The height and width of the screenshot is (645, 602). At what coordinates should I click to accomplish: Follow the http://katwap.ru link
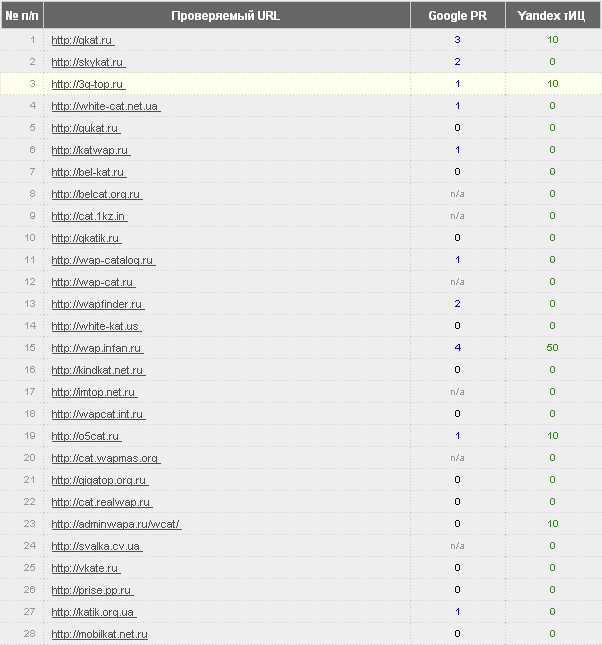point(90,150)
